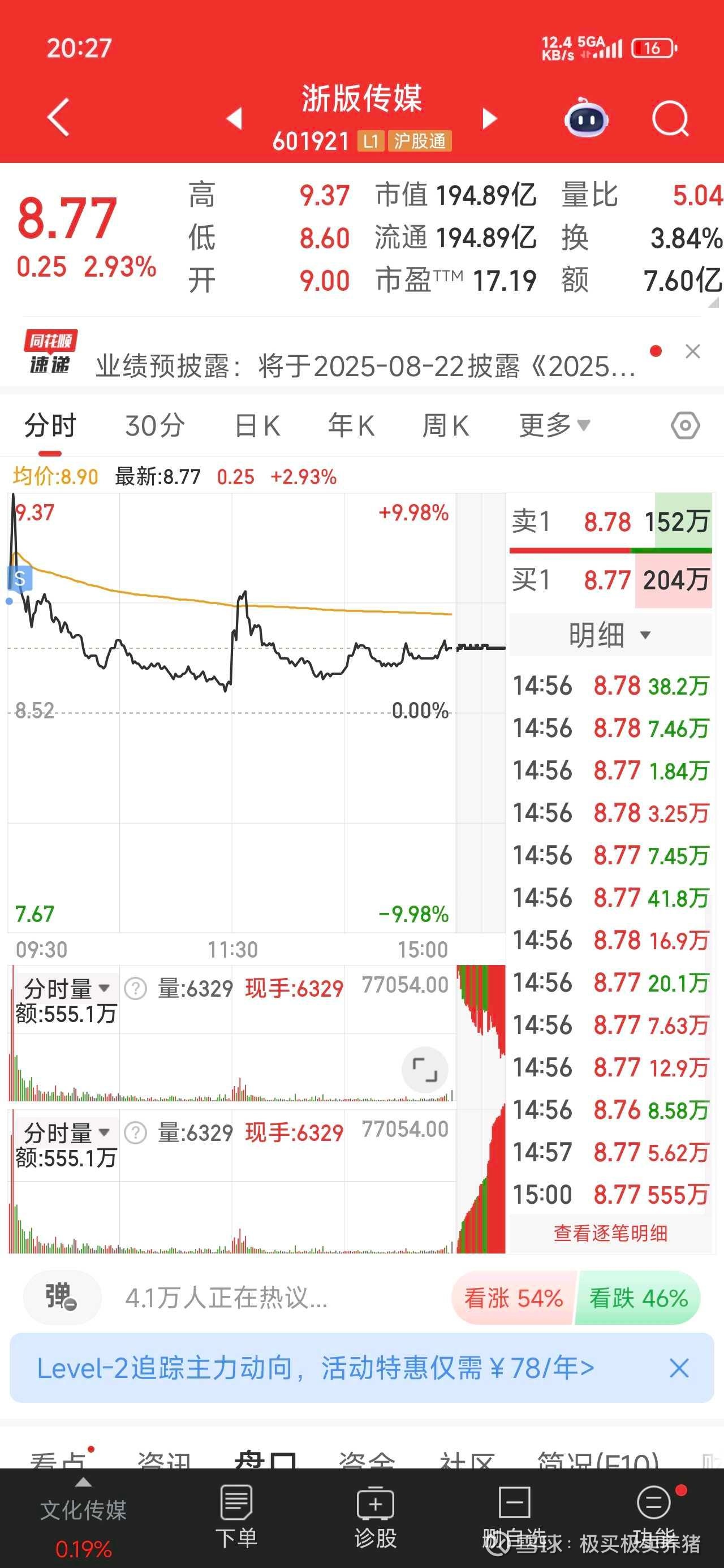Dismiss the 同花顺速递 news banner
724x1568 pixels.
pos(693,351)
